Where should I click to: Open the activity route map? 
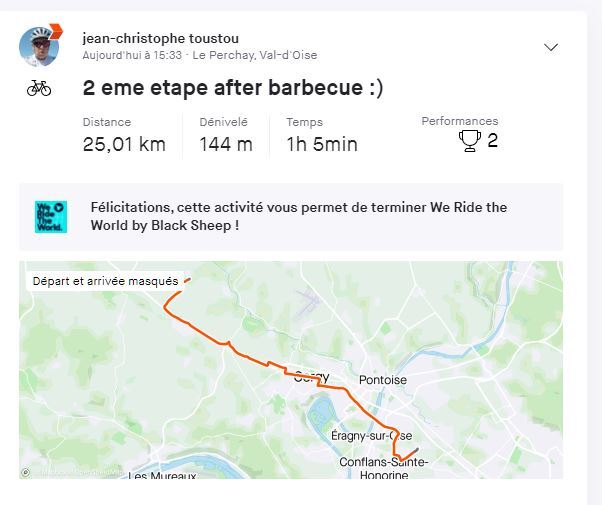point(290,370)
